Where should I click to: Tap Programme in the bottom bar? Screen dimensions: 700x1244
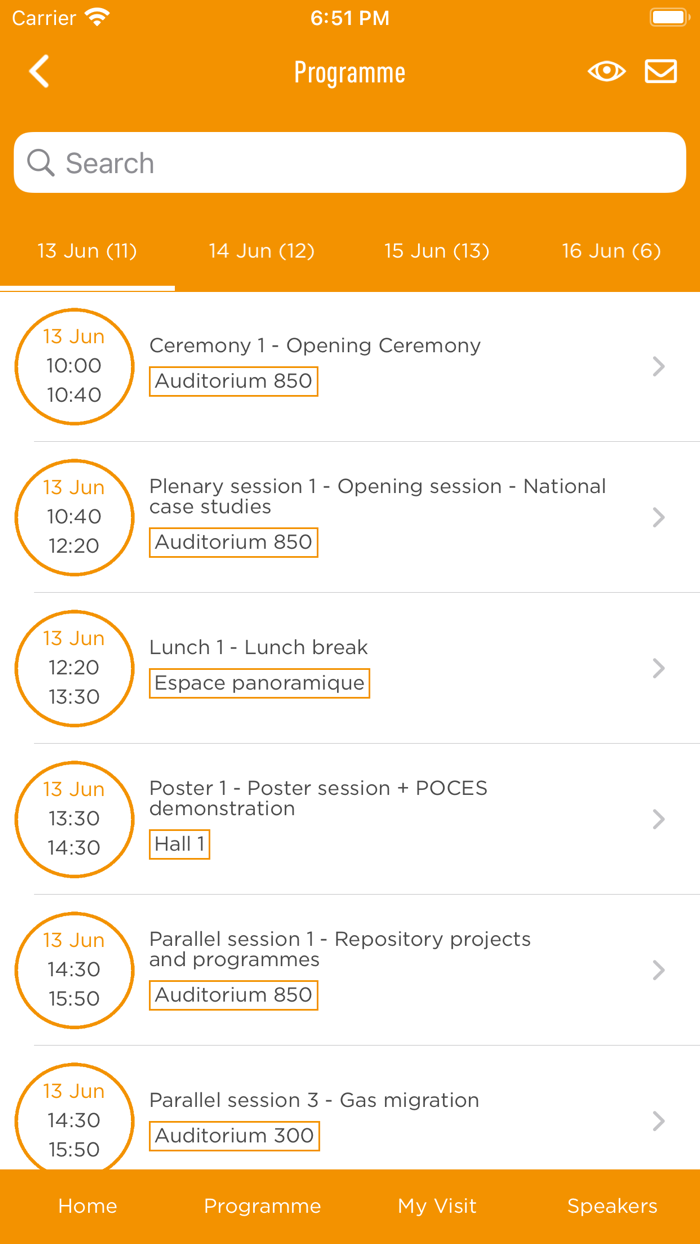[262, 1206]
